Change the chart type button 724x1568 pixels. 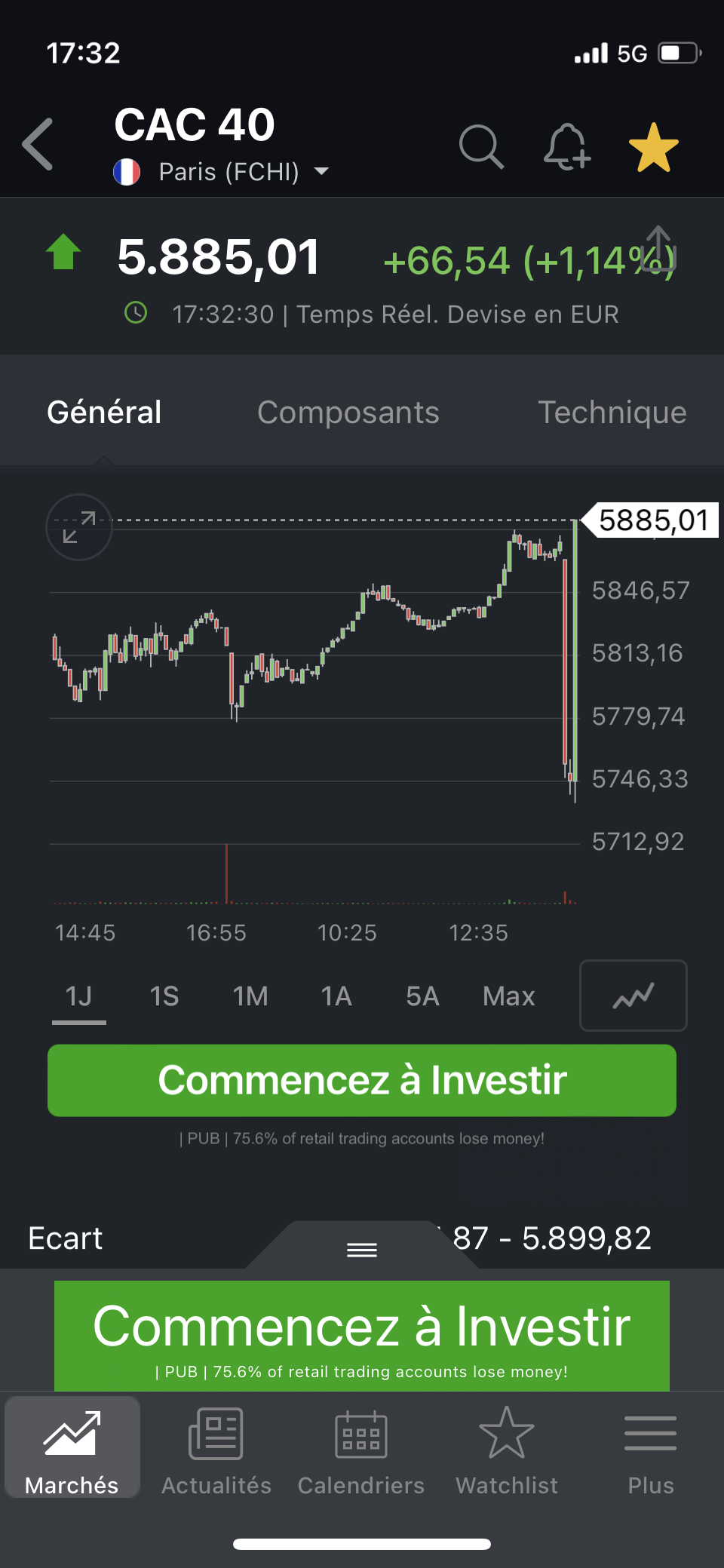pos(633,996)
